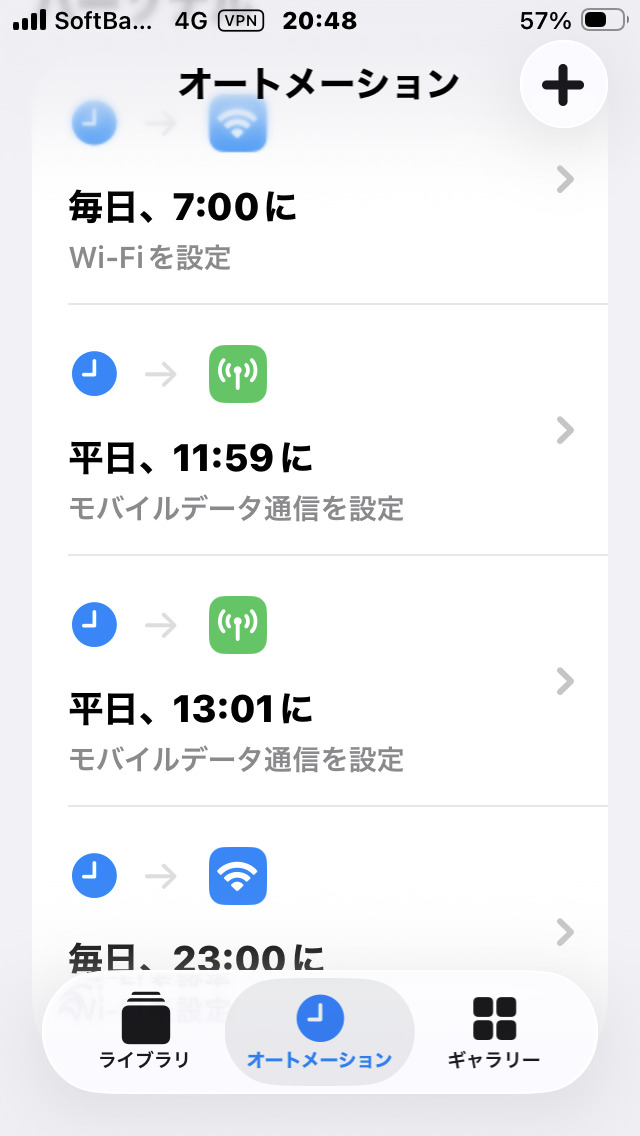Go to the ギャラリー tab
This screenshot has width=640, height=1136.
point(493,1033)
